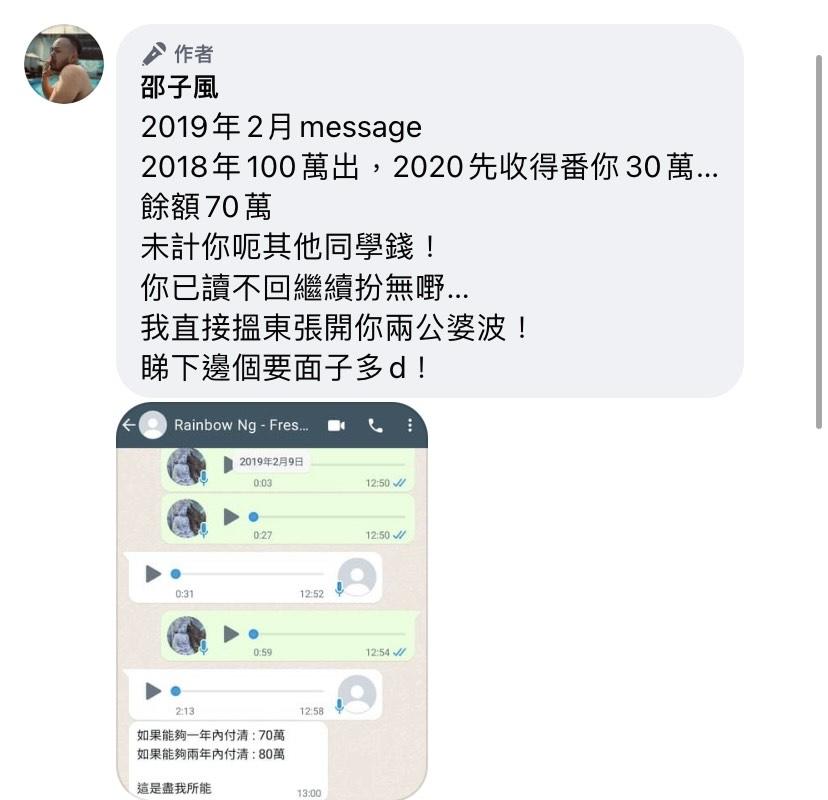
Task: Open 邵子風's profile picture
Action: [63, 64]
